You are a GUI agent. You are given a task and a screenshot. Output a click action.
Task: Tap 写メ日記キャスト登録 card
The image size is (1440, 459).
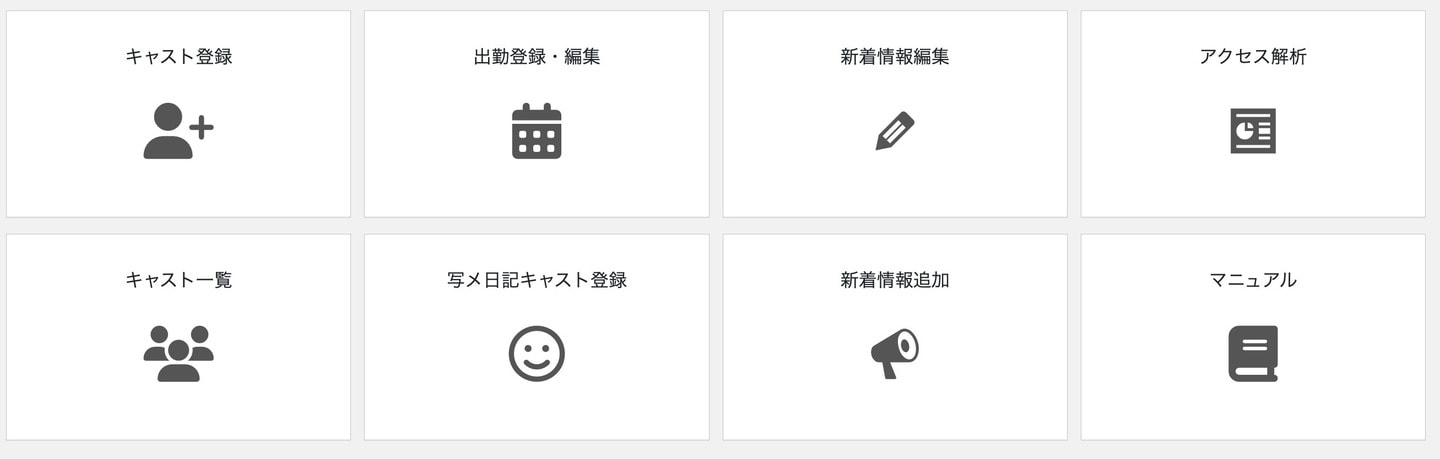(x=536, y=337)
